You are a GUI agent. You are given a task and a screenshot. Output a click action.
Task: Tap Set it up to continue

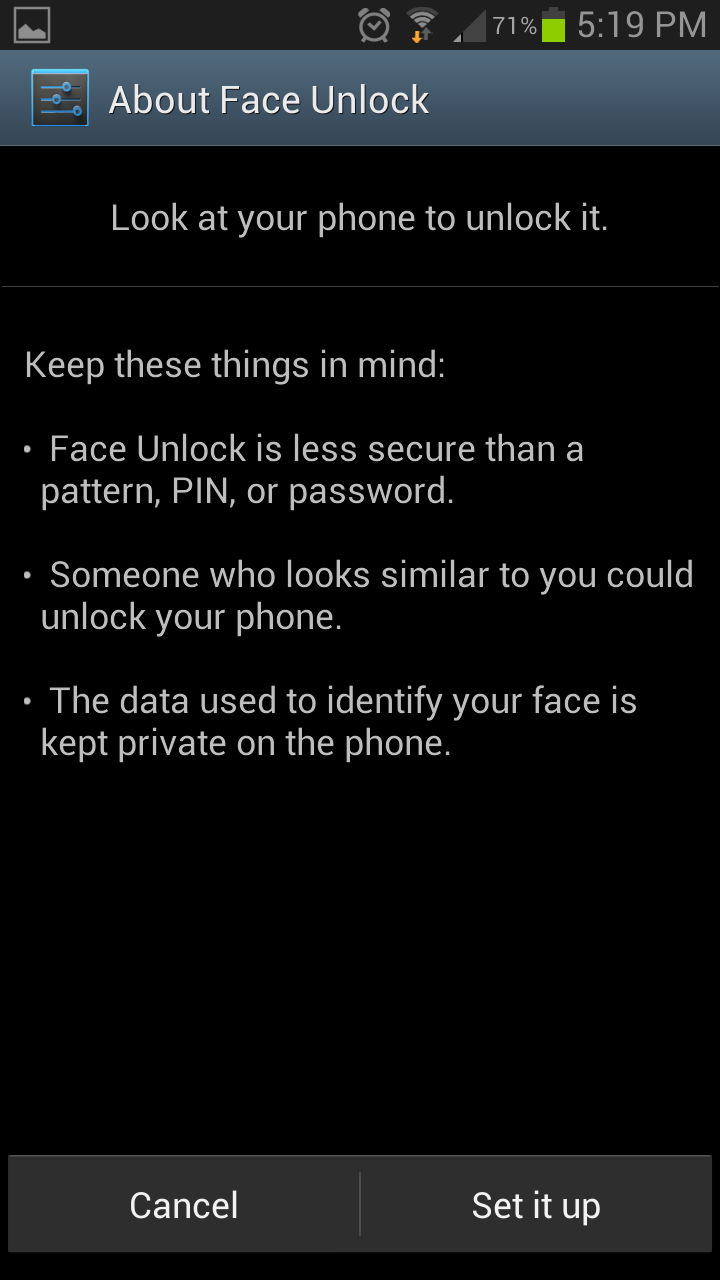coord(537,1204)
